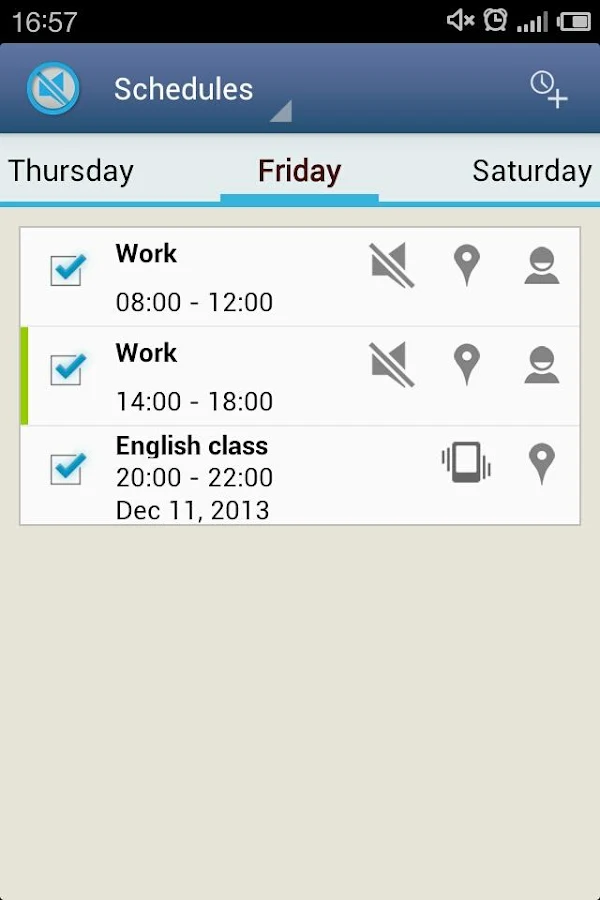Tap the app icon in the header
600x900 pixels.
(x=53, y=89)
